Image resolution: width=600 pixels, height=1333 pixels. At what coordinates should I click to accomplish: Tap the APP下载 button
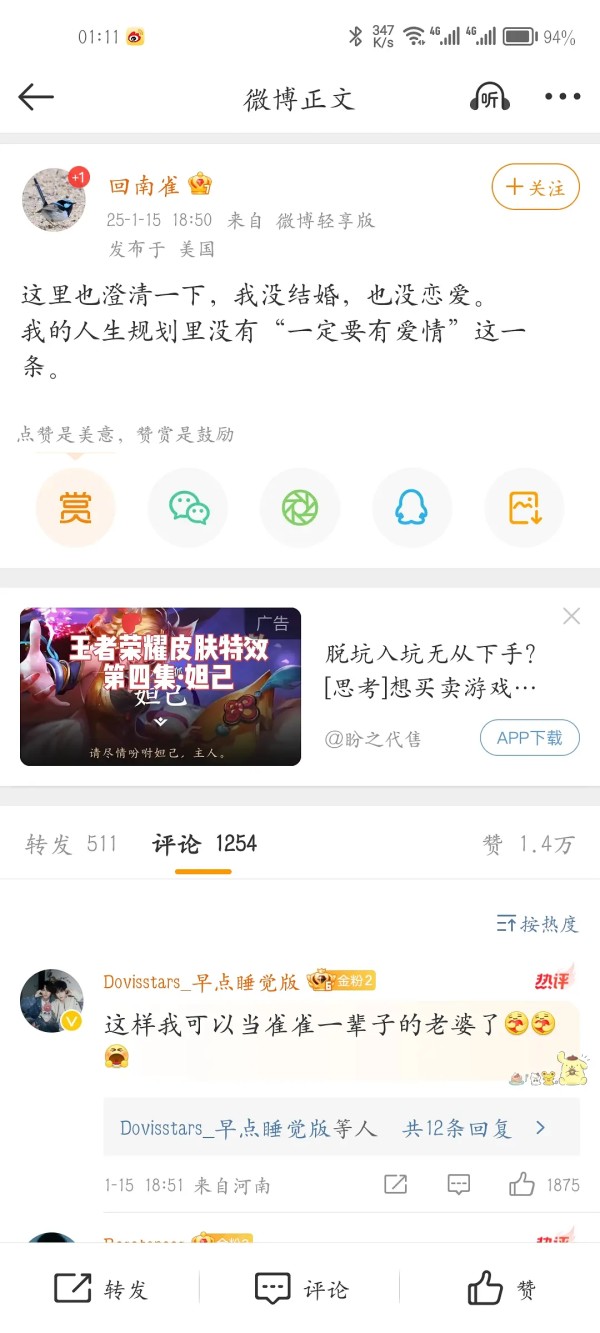(x=529, y=738)
